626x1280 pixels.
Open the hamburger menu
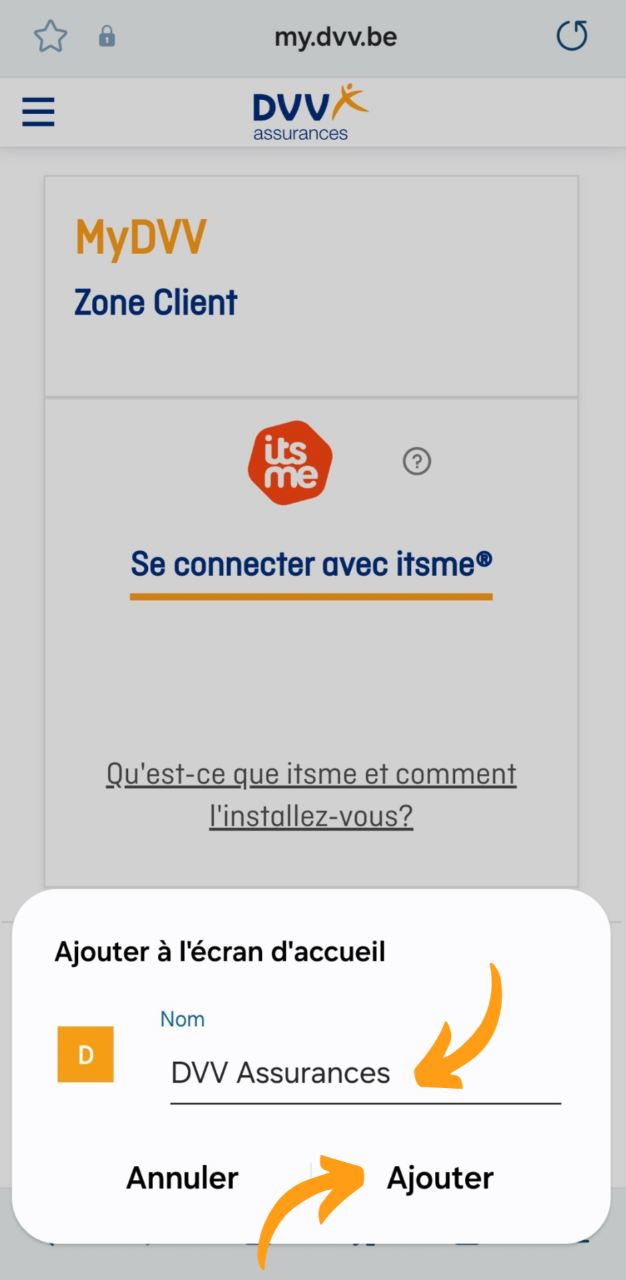click(39, 112)
